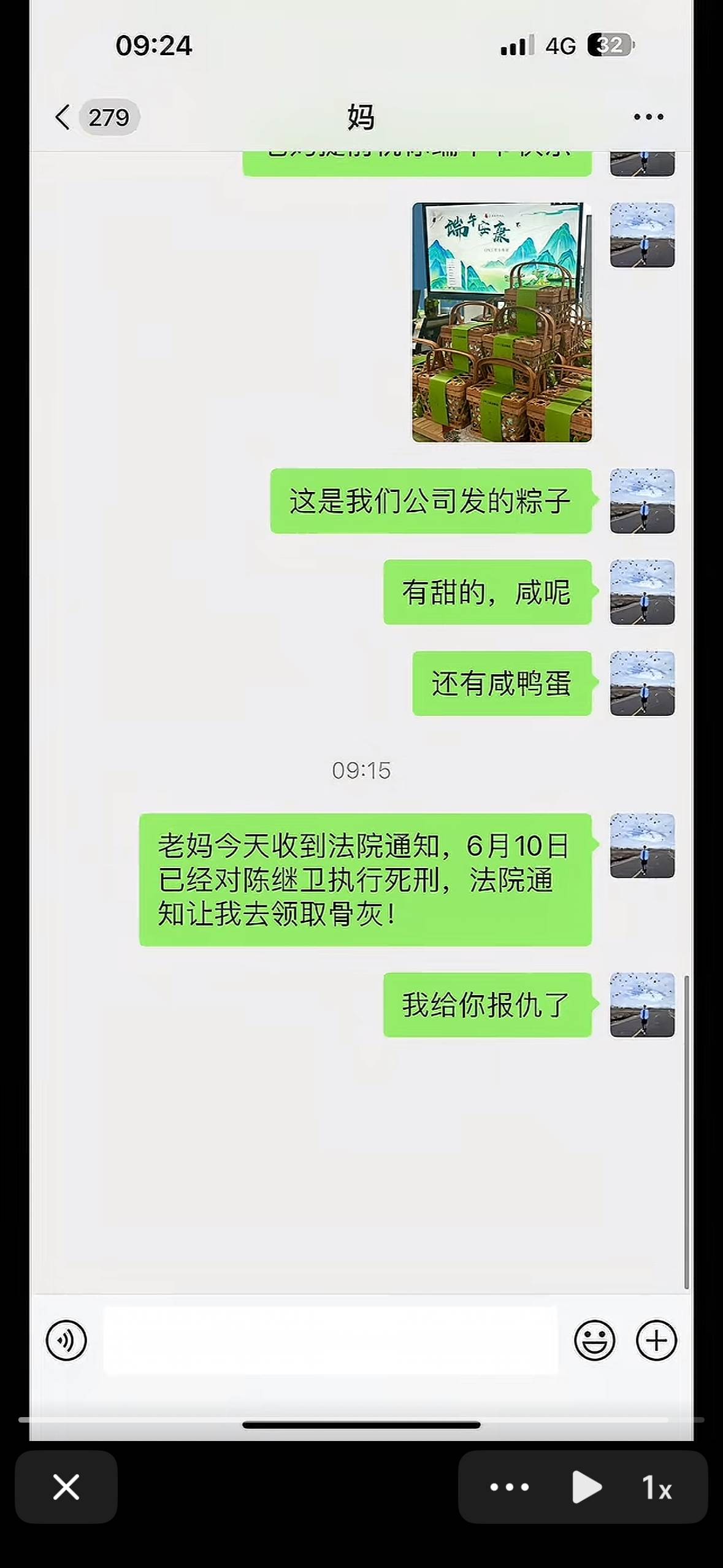Open the plus attachments menu

pos(656,1340)
